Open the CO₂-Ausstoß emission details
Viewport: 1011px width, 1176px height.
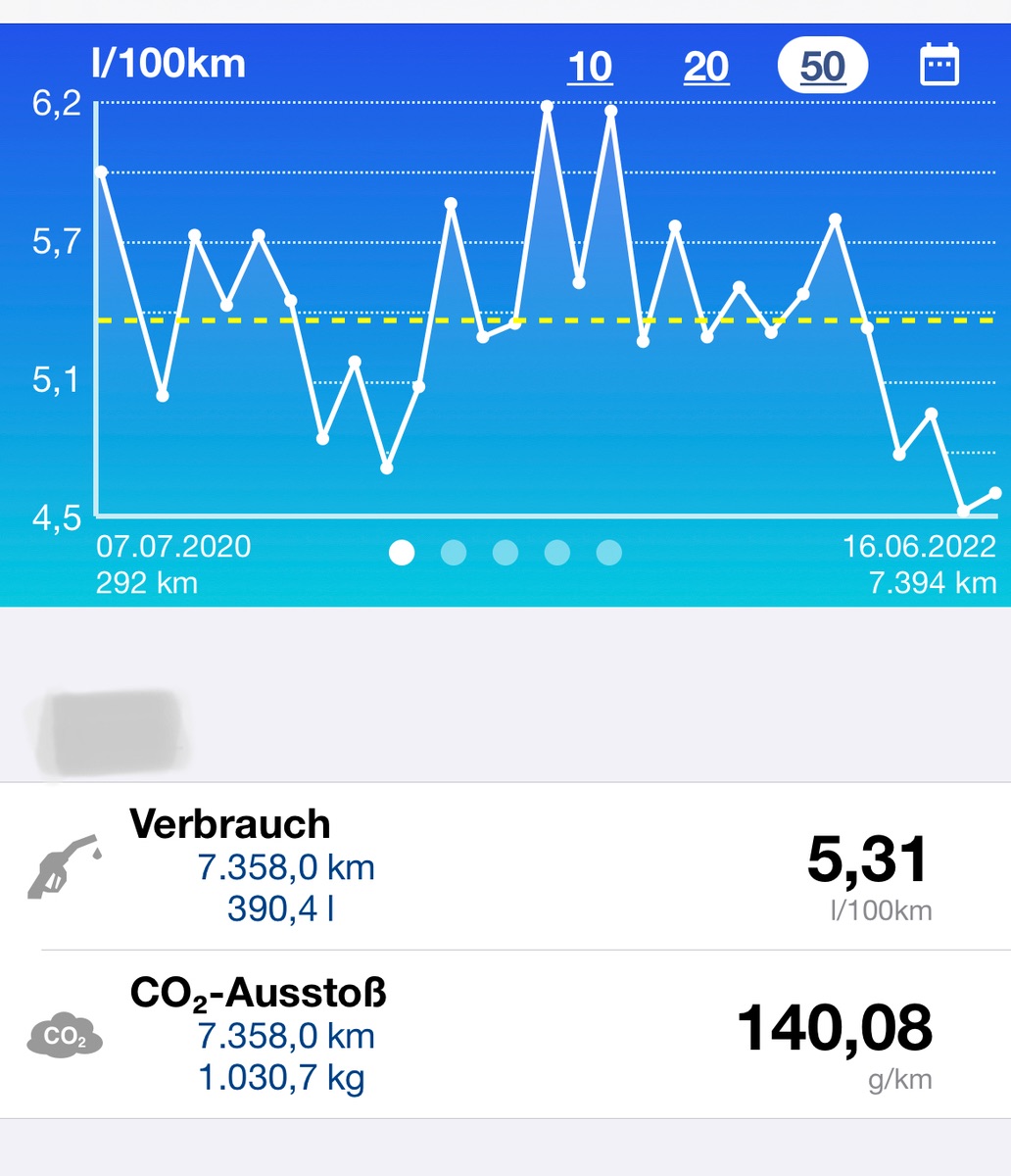(505, 1035)
